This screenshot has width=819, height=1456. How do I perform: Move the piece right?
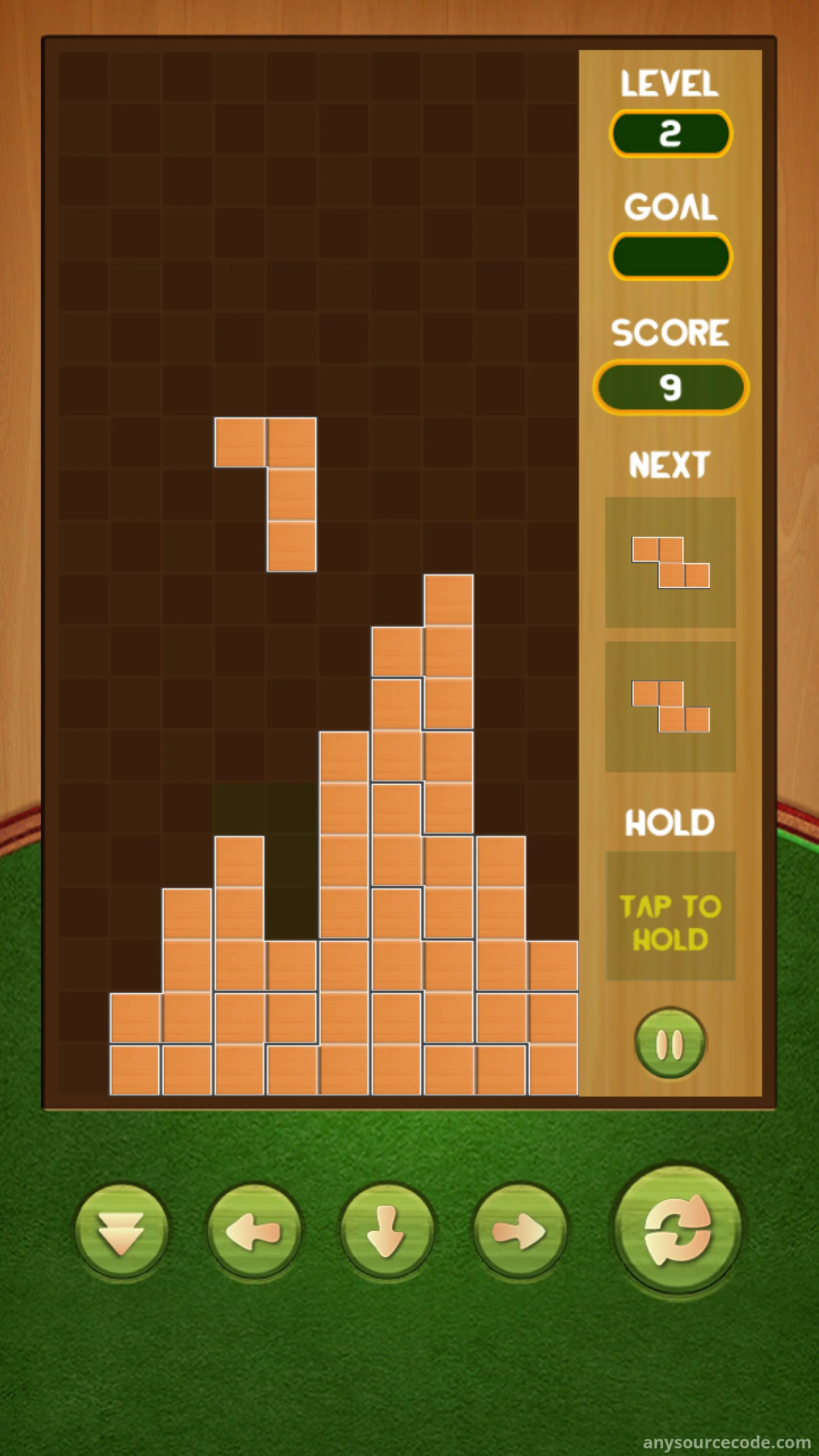click(520, 1231)
